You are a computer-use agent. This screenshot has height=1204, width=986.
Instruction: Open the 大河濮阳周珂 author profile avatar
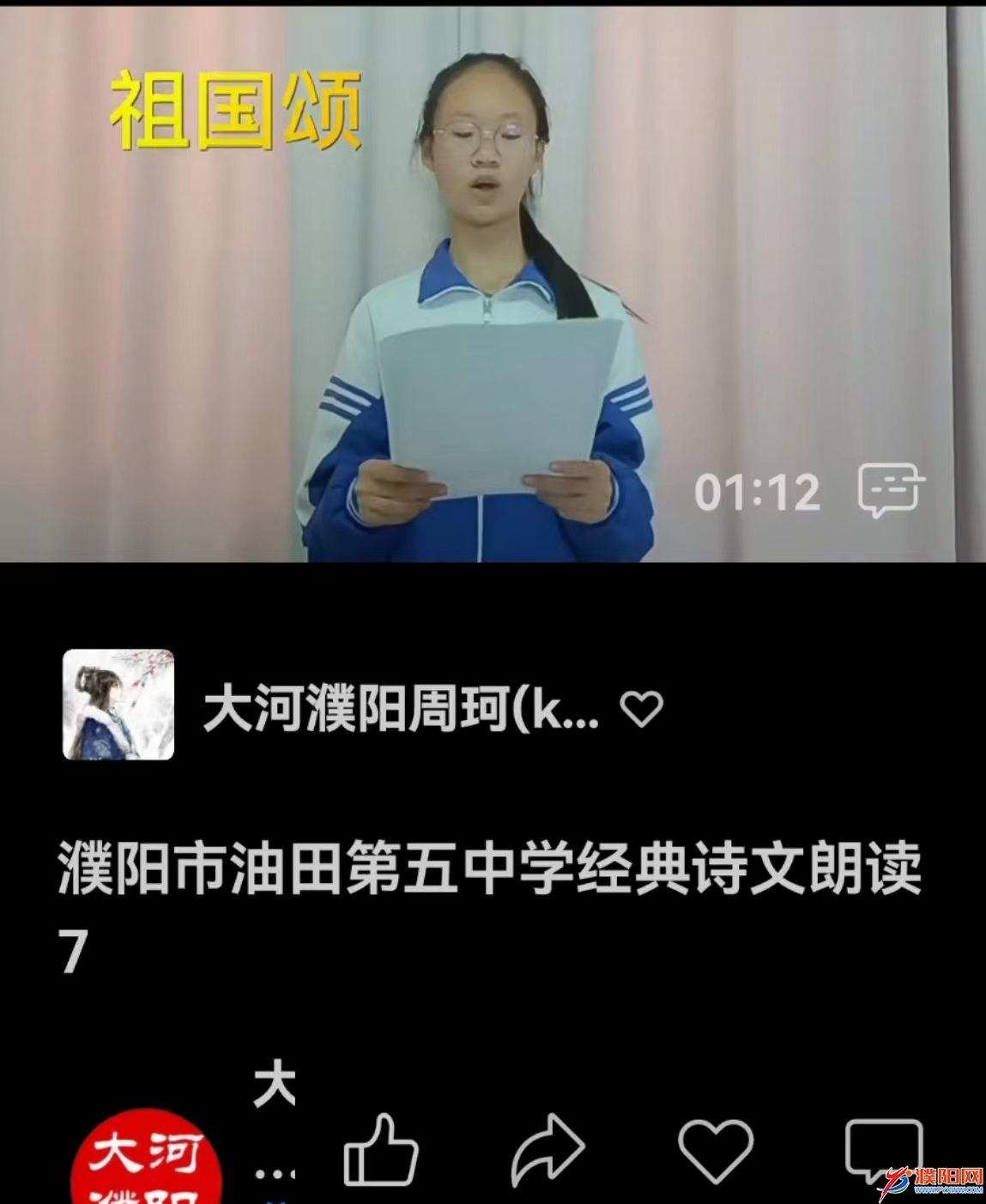click(118, 705)
